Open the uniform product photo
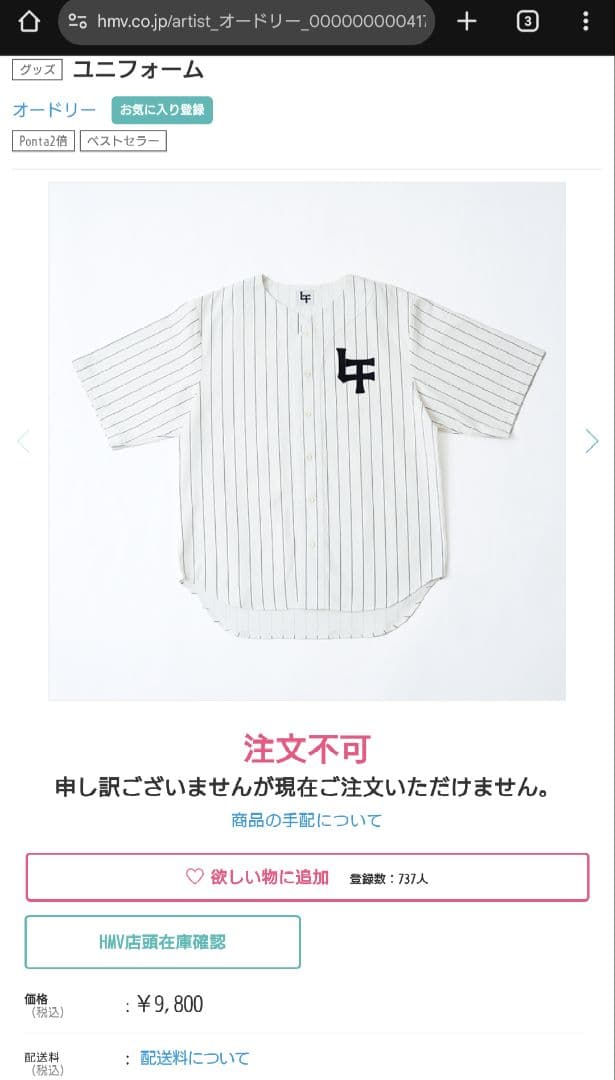Viewport: 615px width, 1080px height. (x=307, y=441)
